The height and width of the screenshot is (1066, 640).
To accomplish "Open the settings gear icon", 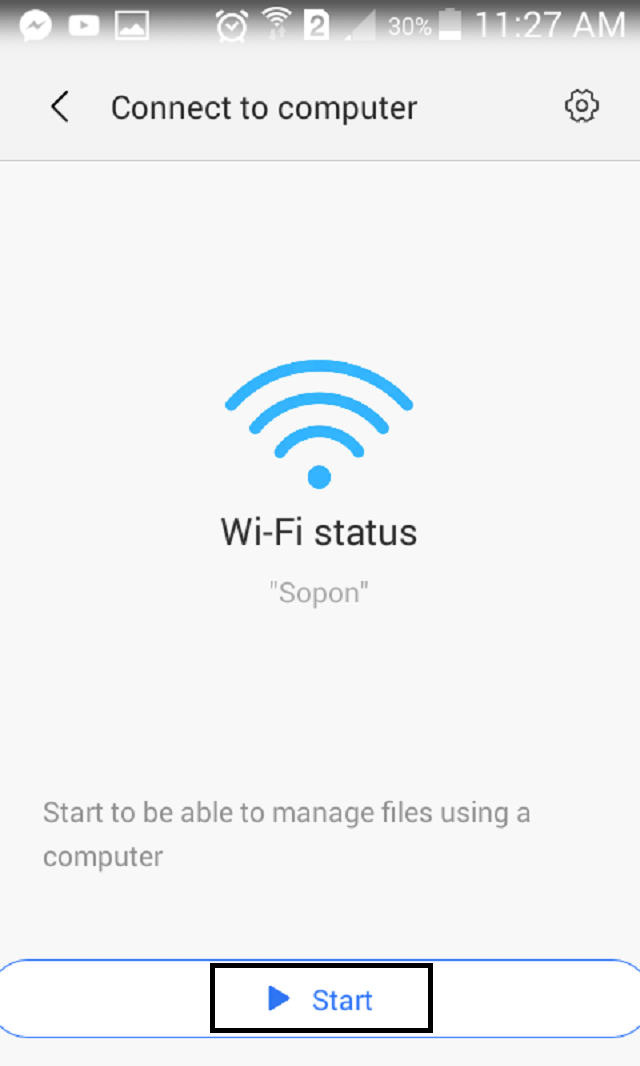I will point(581,106).
